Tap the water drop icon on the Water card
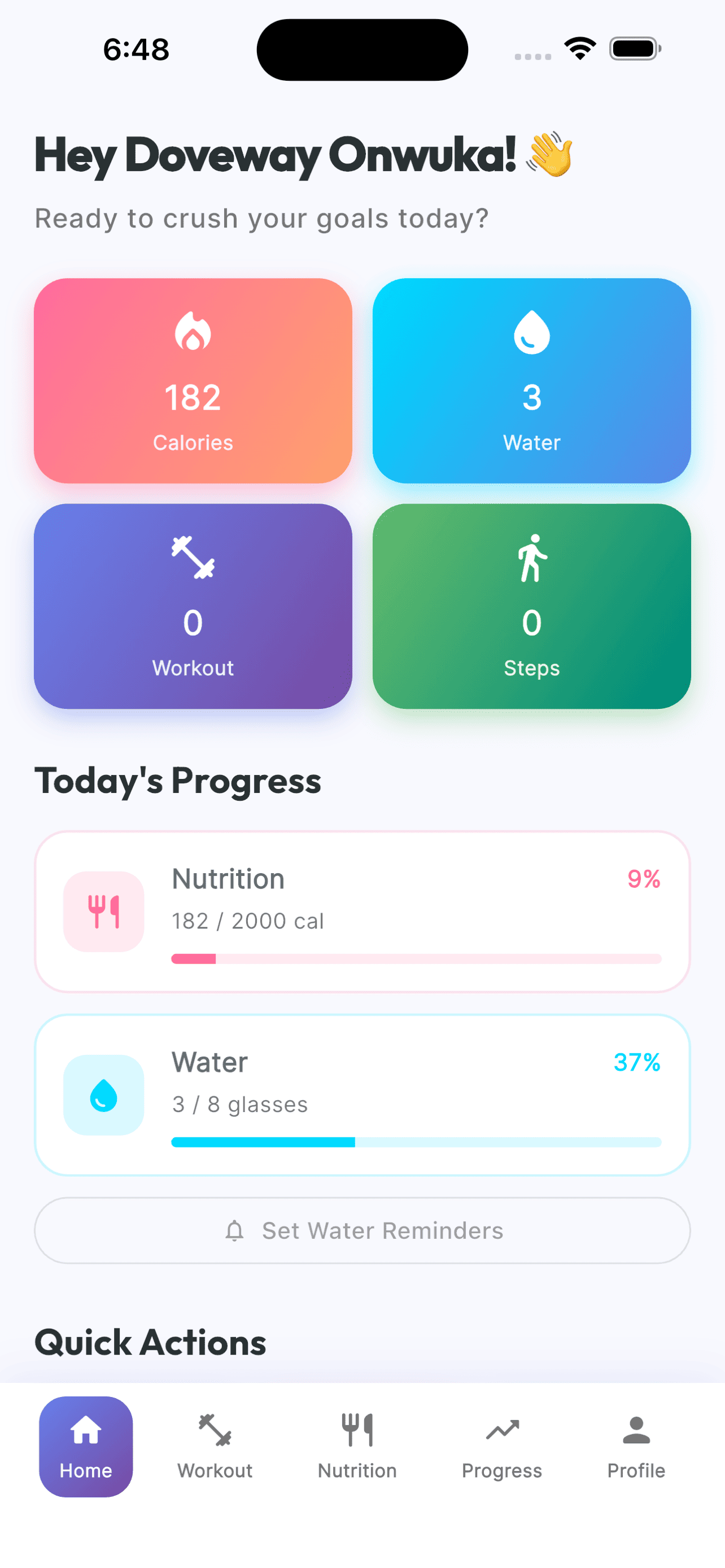Screen dimensions: 725x1568 pyautogui.click(x=531, y=332)
